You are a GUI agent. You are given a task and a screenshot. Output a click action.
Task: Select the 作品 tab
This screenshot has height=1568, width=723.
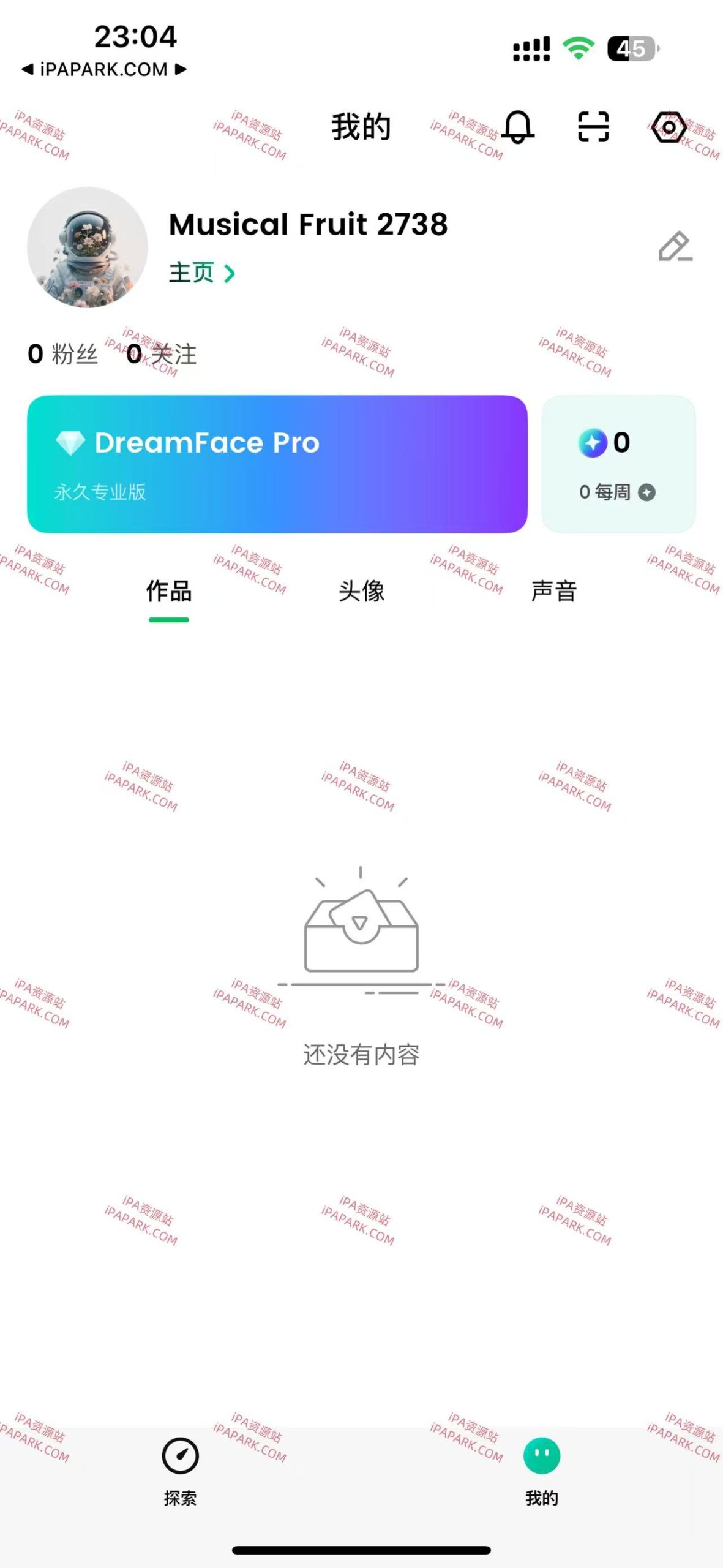pyautogui.click(x=170, y=590)
